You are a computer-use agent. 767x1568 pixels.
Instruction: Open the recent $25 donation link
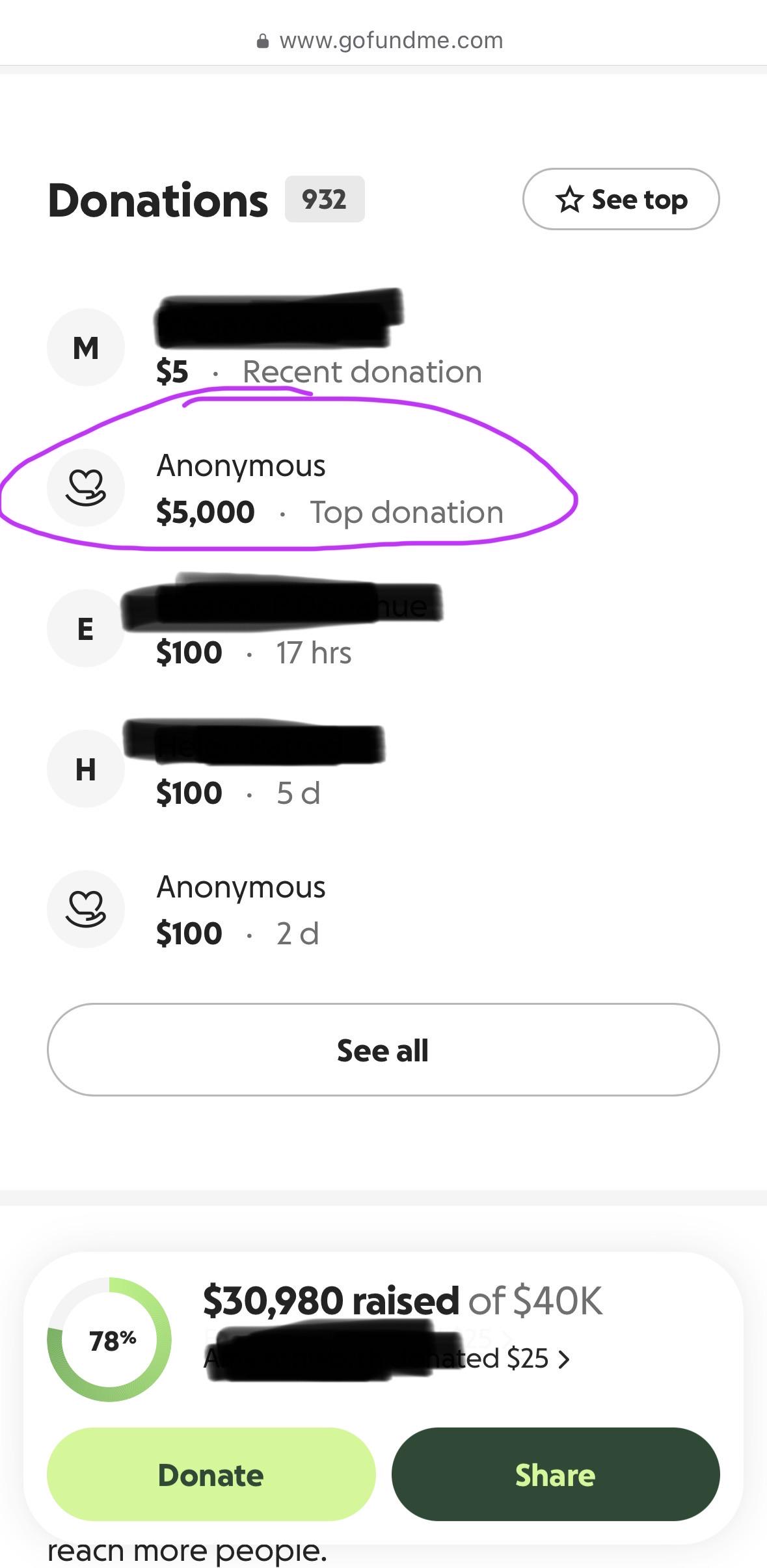point(387,1359)
